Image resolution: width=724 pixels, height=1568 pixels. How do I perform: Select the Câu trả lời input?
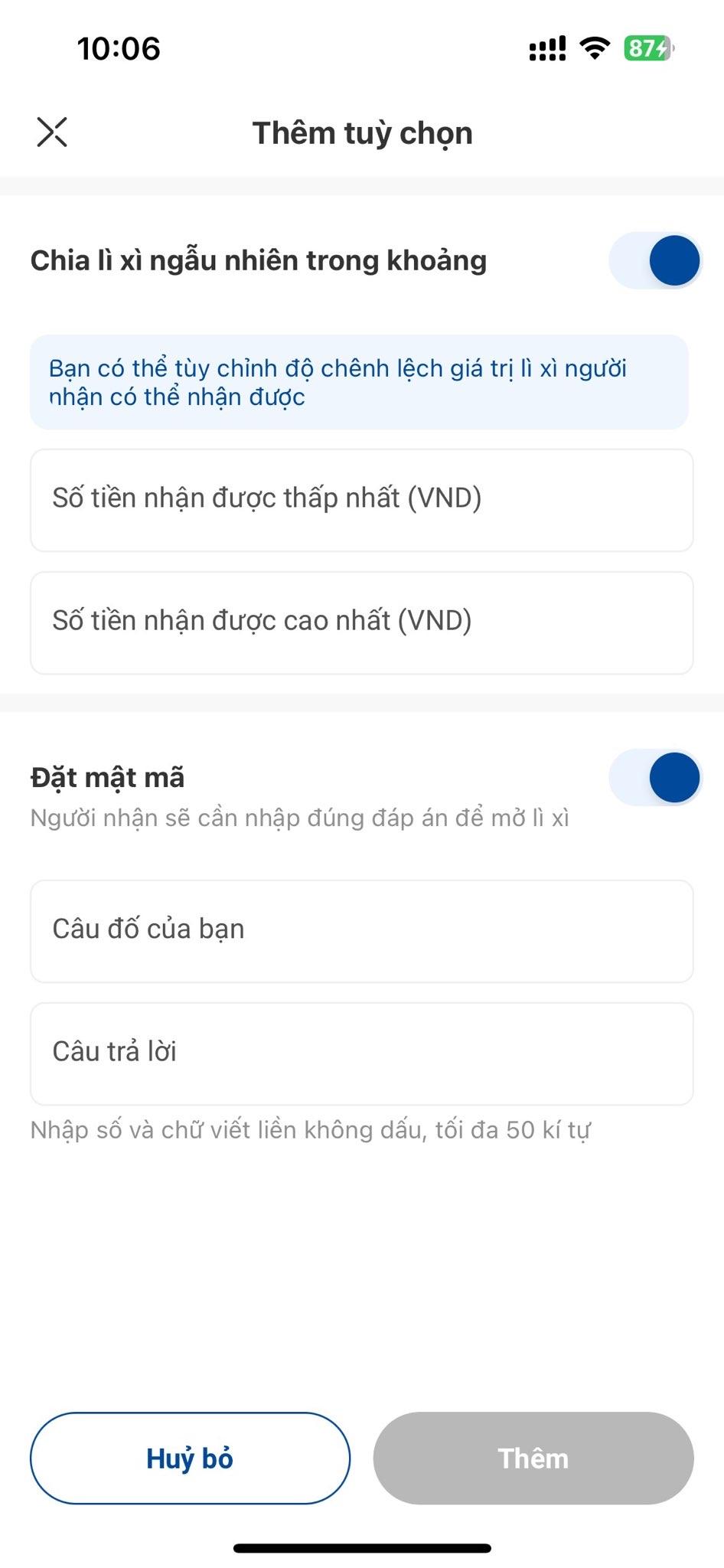(362, 1053)
